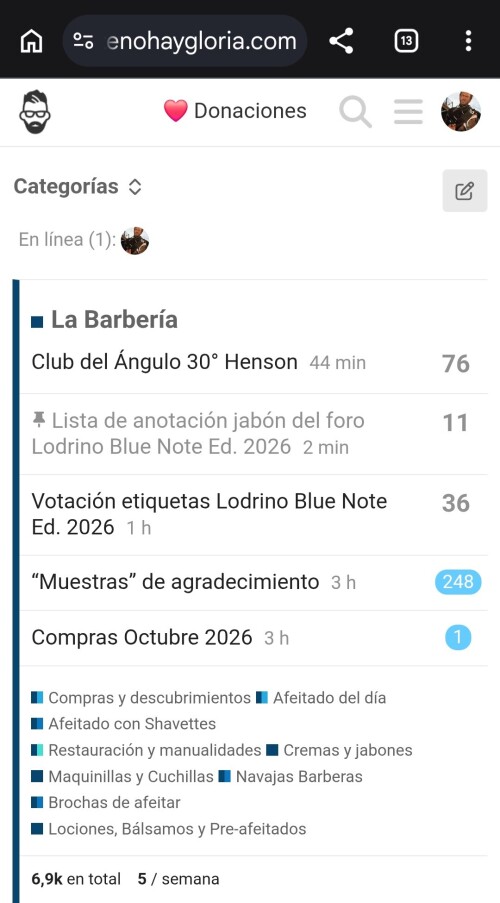Open La Barbería category

[x=114, y=320]
